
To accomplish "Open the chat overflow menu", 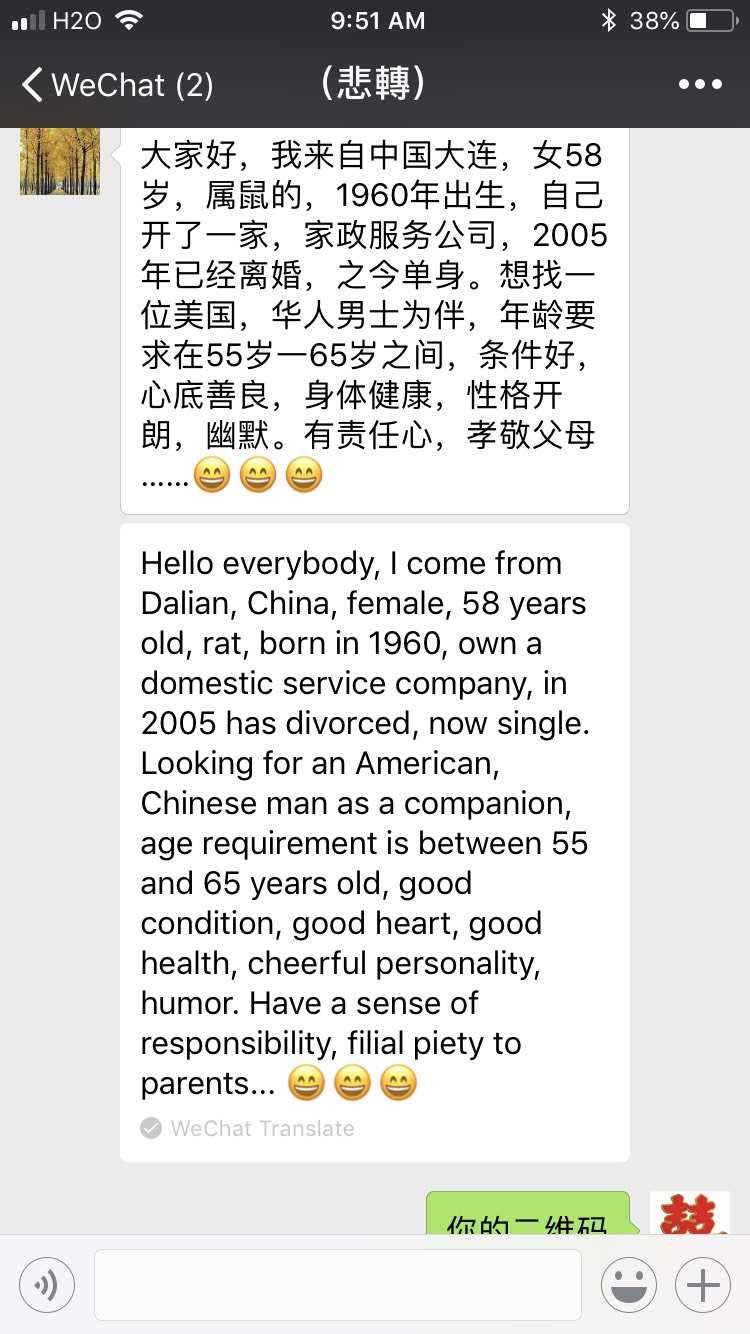I will coord(699,85).
